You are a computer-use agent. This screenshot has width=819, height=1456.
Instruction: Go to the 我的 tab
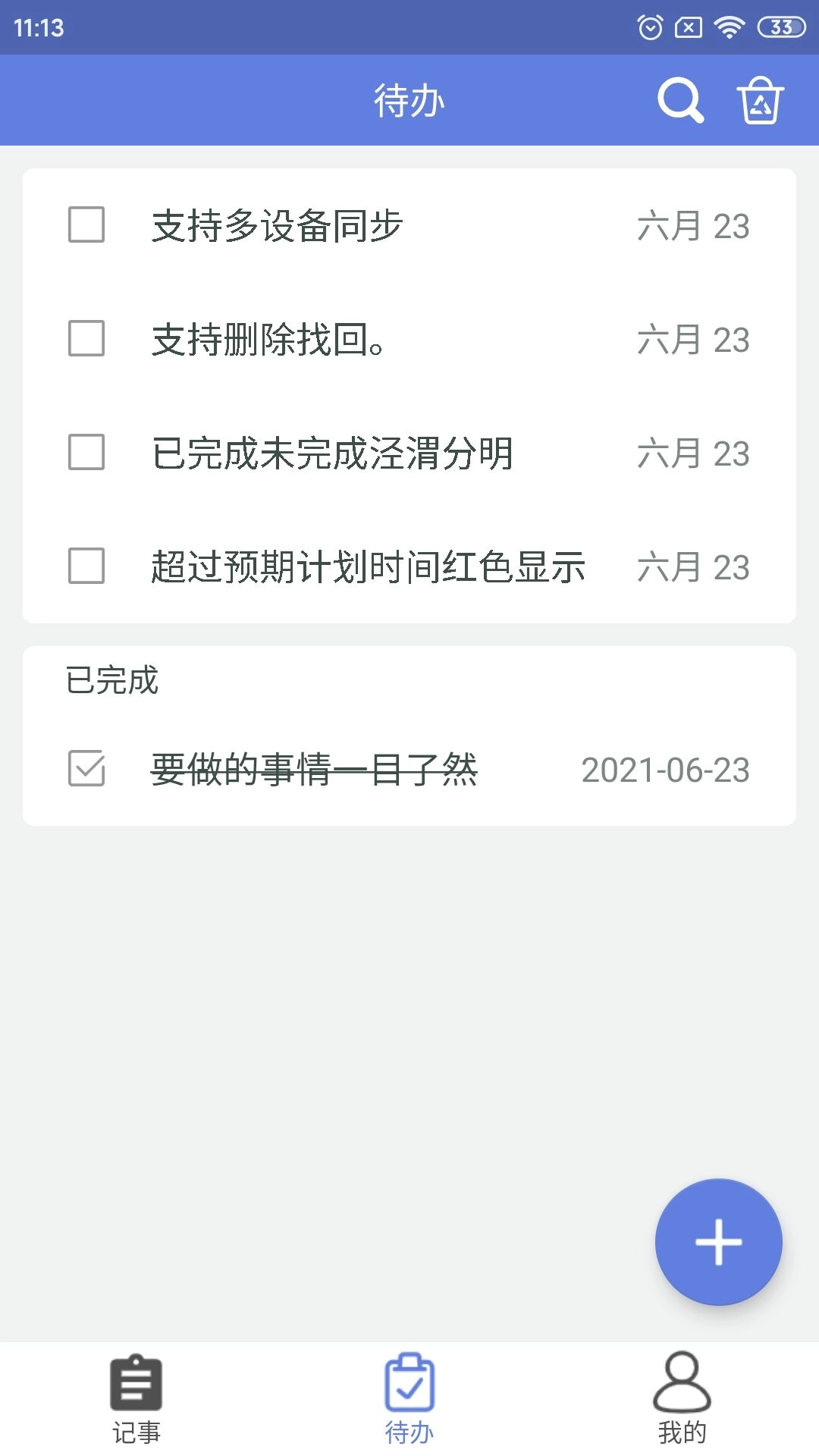(682, 1399)
